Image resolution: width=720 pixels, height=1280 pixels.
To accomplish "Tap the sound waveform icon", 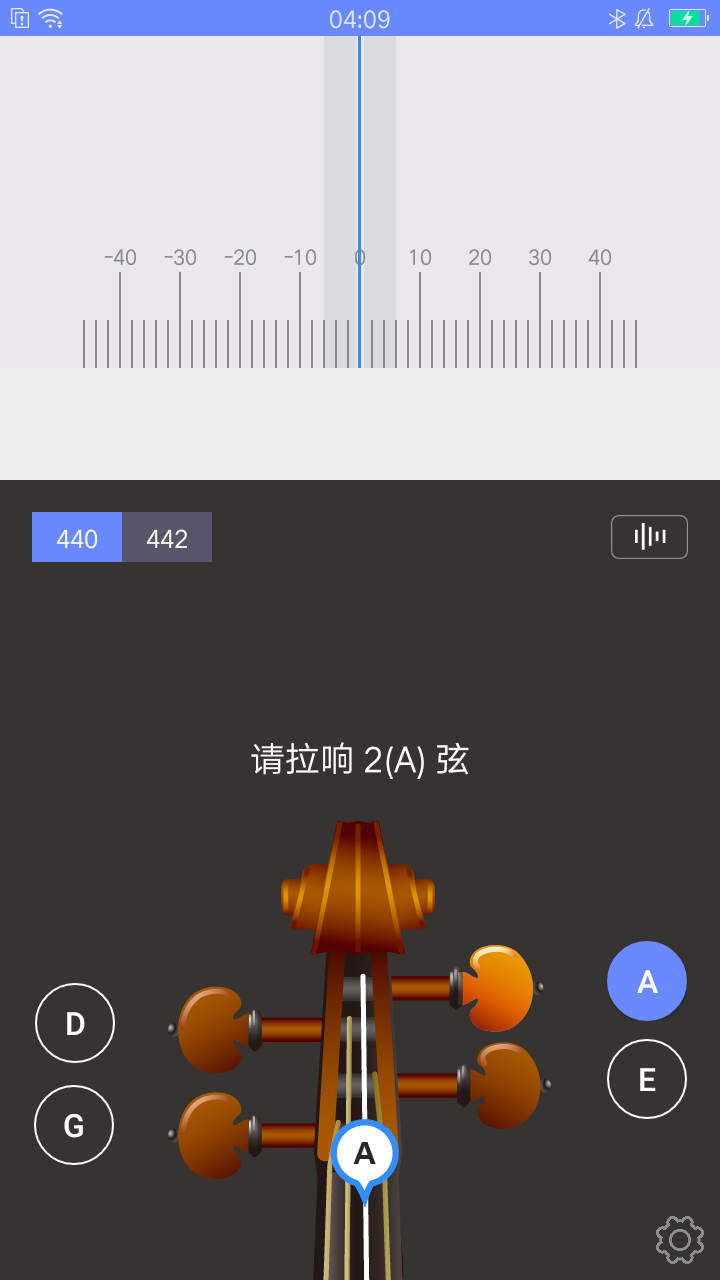I will coord(649,537).
